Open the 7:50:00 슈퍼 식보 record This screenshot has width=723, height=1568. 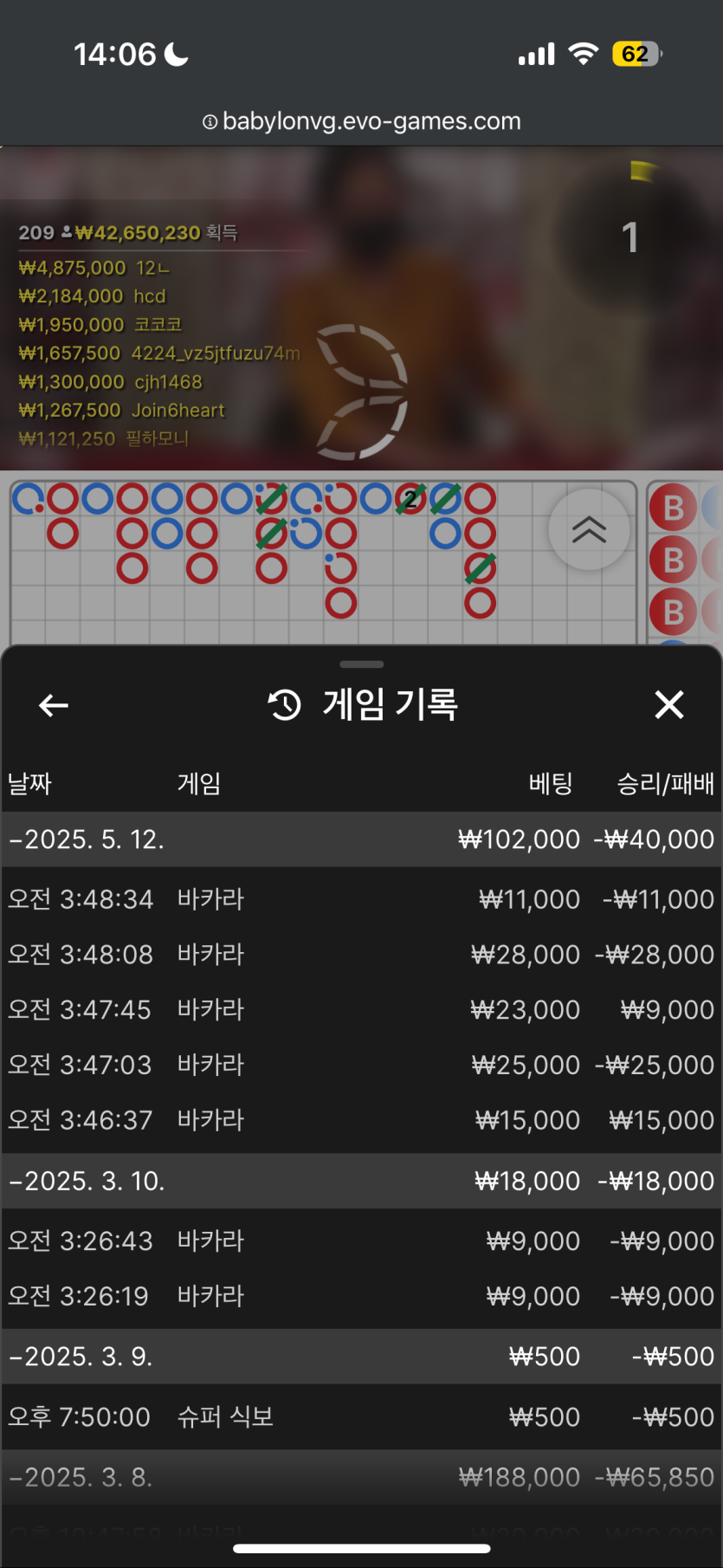[361, 1417]
